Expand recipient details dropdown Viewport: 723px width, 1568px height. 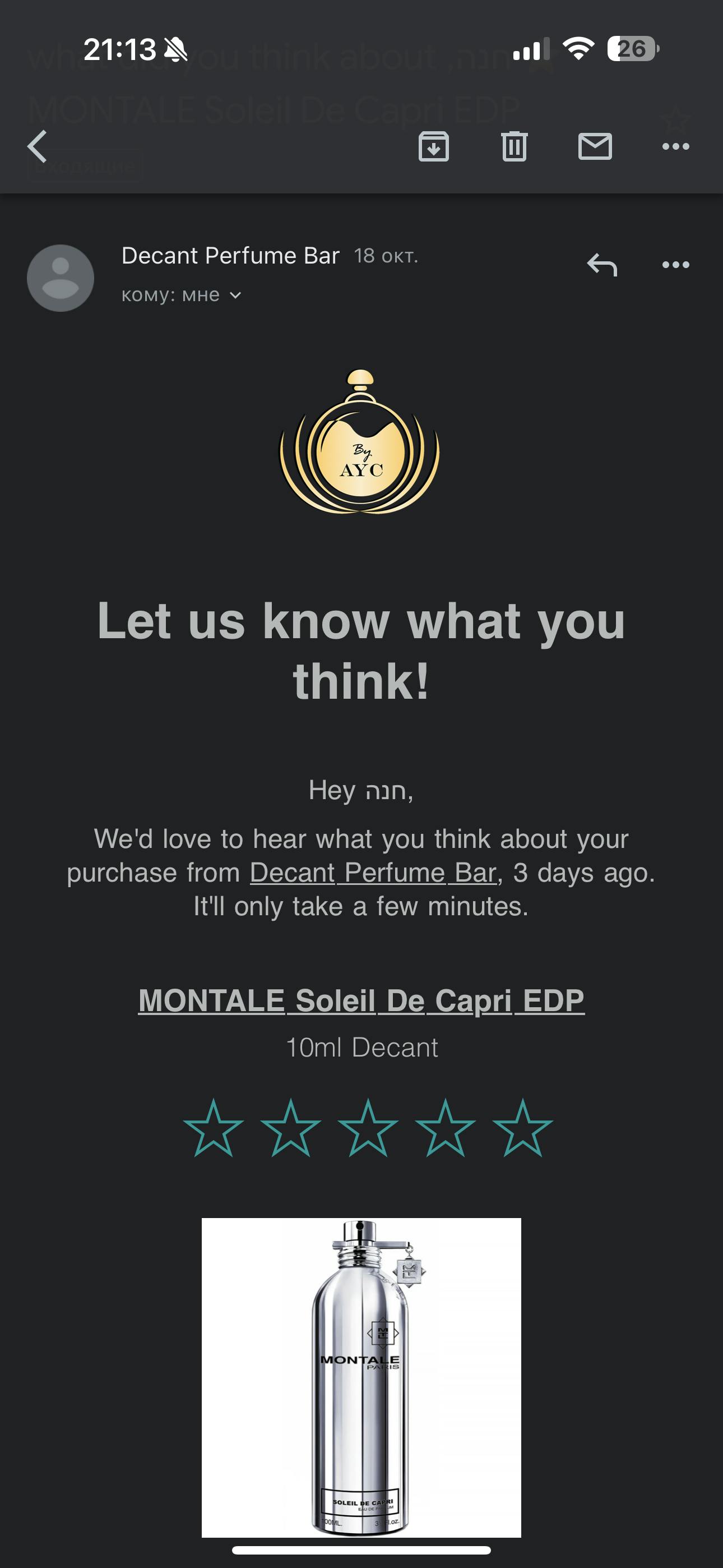[x=235, y=296]
